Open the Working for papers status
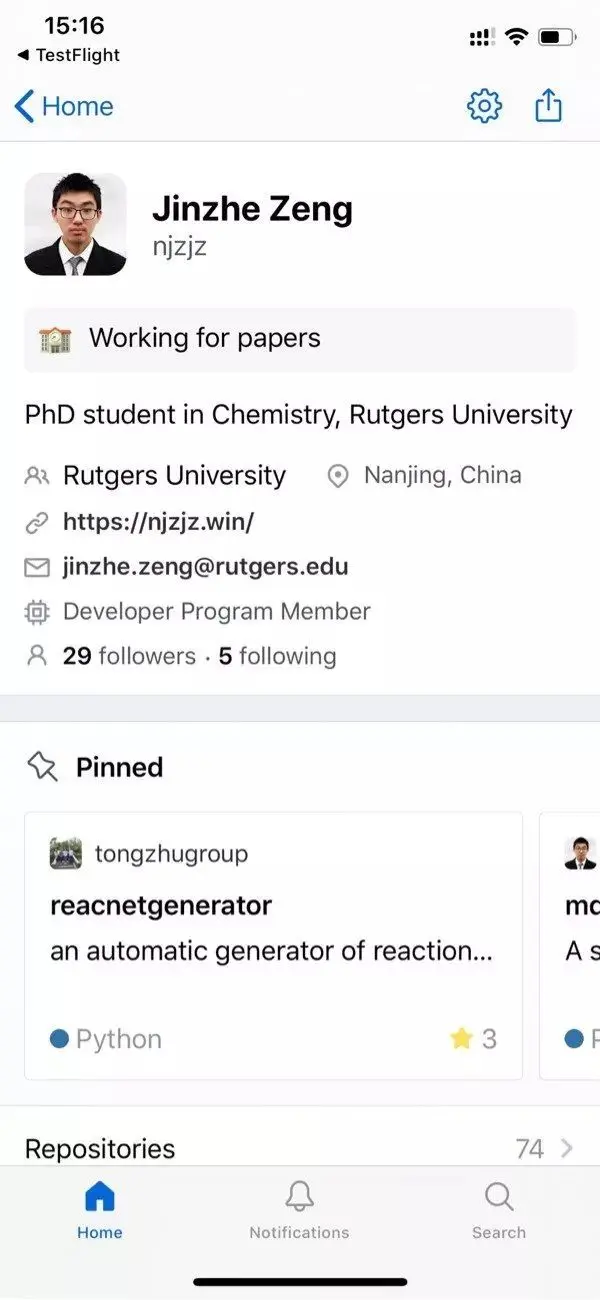This screenshot has width=600, height=1300. 299,339
